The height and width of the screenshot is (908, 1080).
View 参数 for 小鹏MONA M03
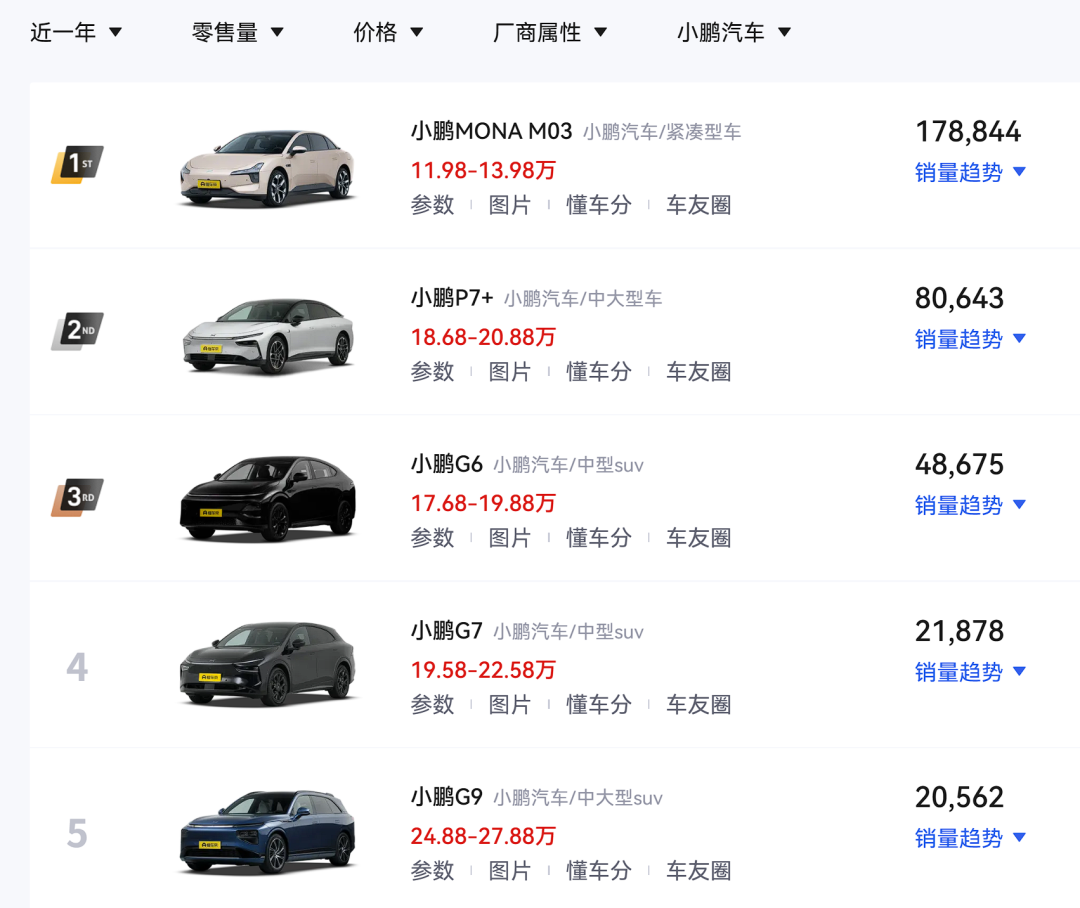click(432, 205)
